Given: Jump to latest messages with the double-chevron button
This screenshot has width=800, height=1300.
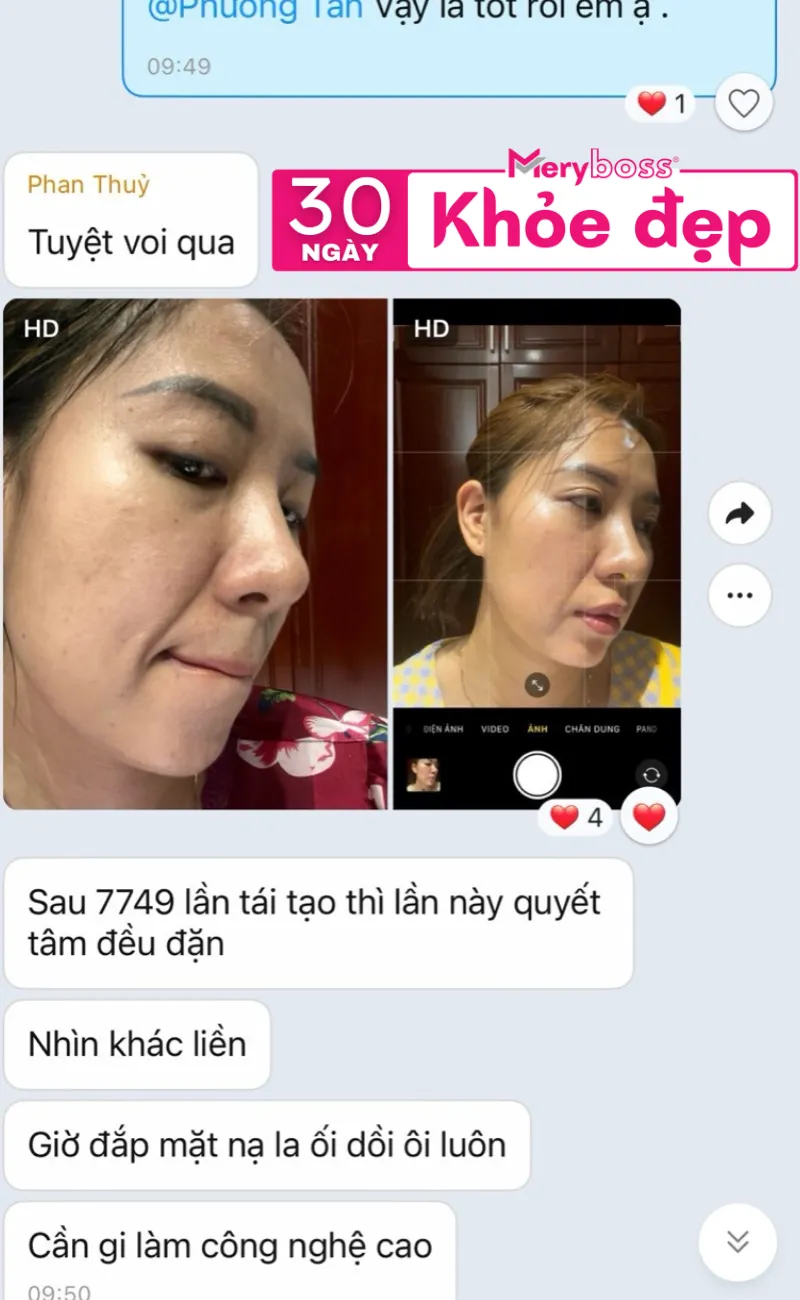Looking at the screenshot, I should click(x=738, y=1241).
